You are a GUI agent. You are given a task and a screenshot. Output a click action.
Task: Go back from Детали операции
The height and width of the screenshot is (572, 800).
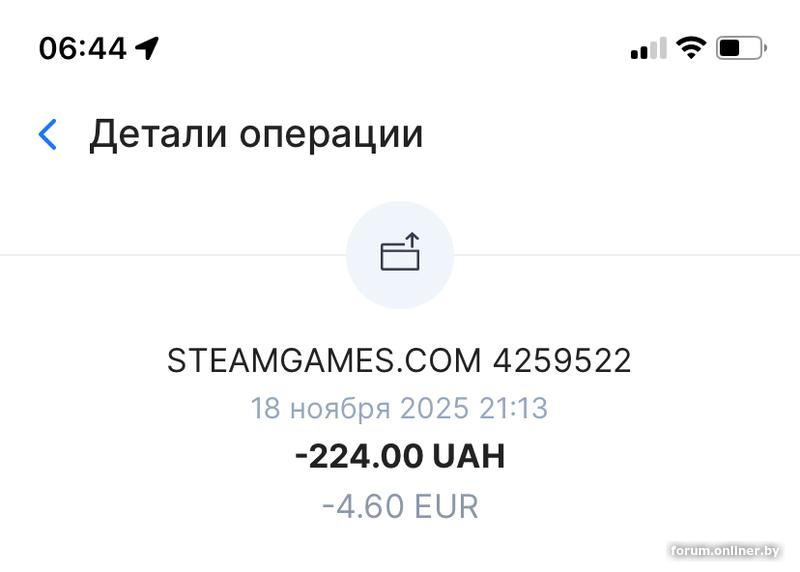click(48, 135)
